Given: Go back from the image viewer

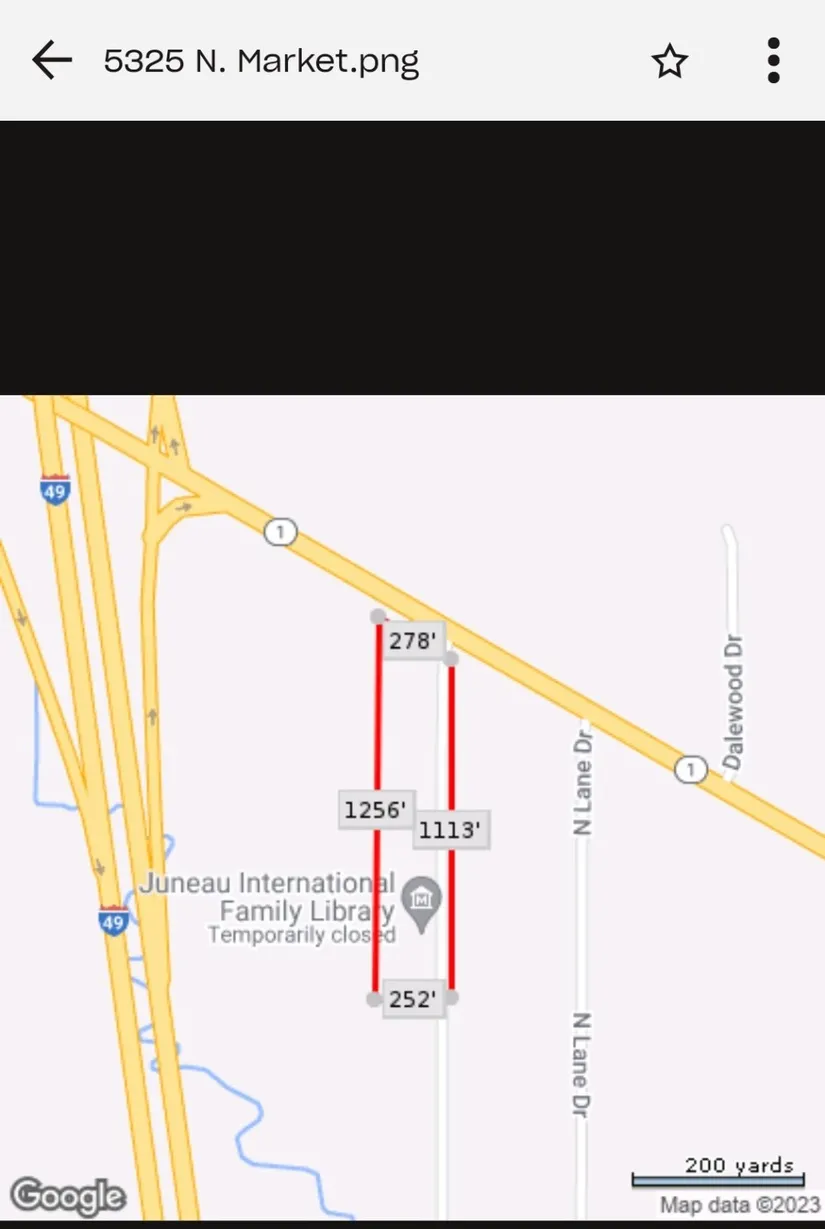Looking at the screenshot, I should tap(52, 61).
